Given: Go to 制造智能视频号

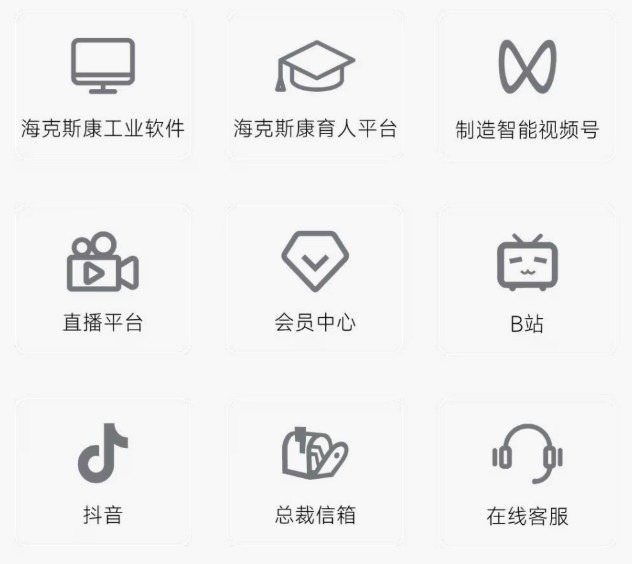Looking at the screenshot, I should [x=527, y=88].
